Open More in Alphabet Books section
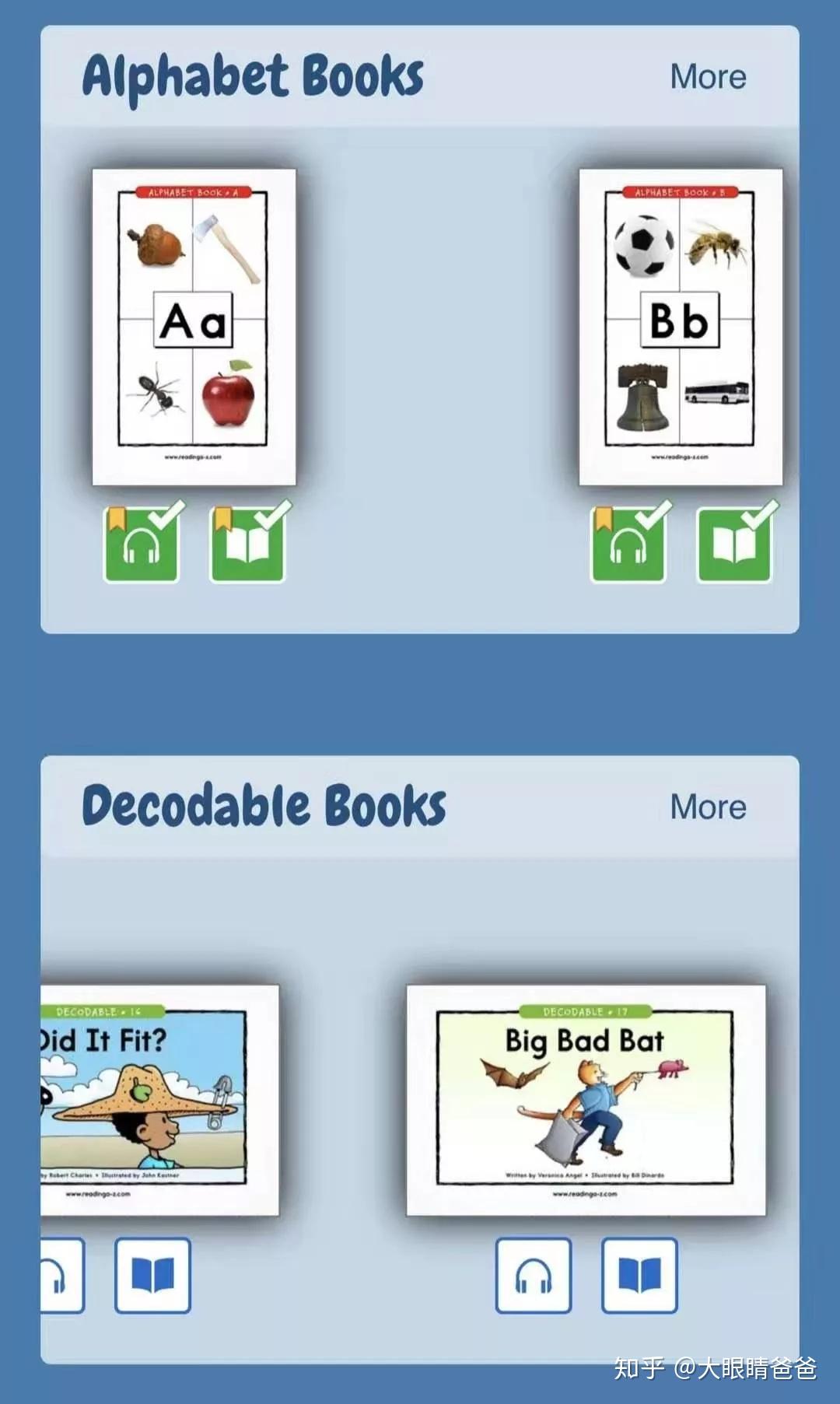The image size is (840, 1404). pos(708,77)
